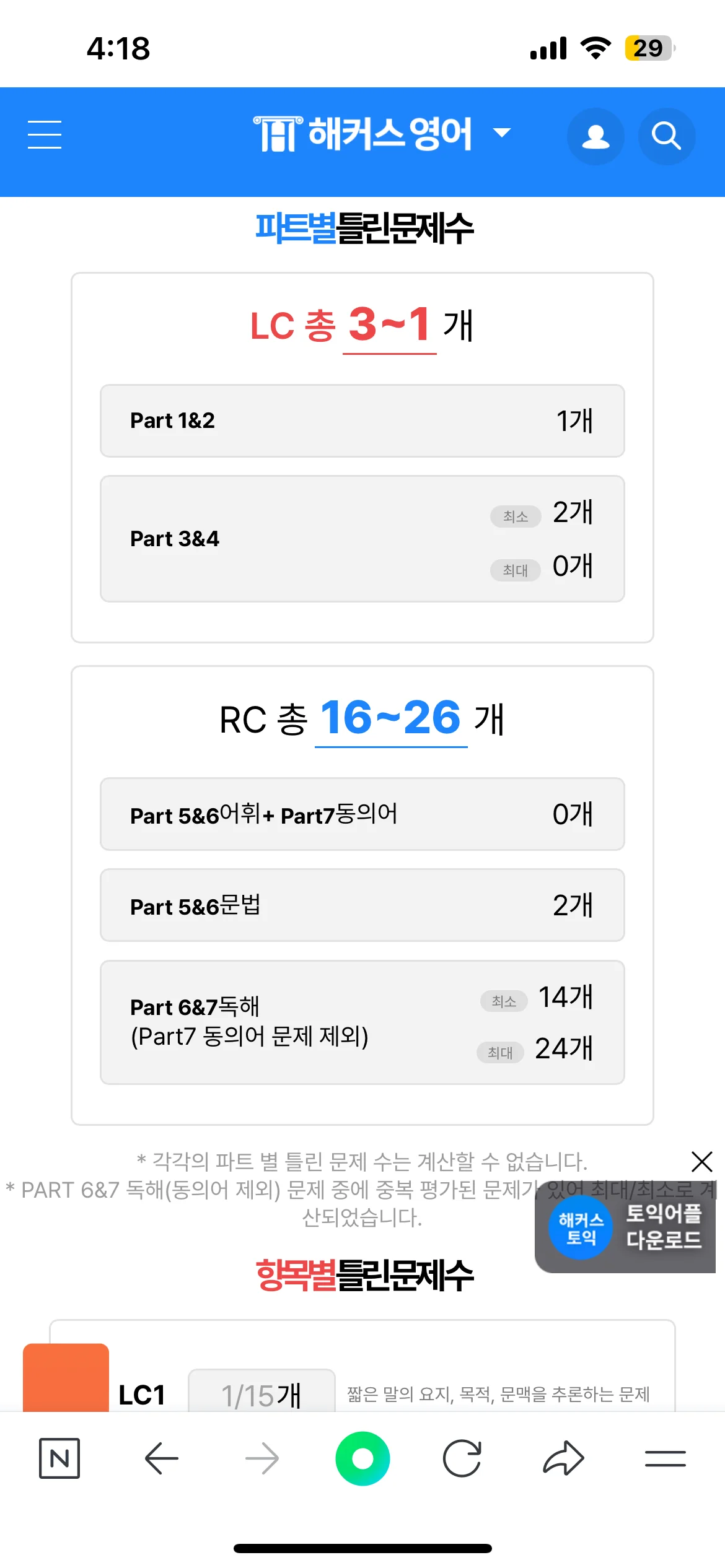
Task: Open the user profile icon
Action: [595, 136]
